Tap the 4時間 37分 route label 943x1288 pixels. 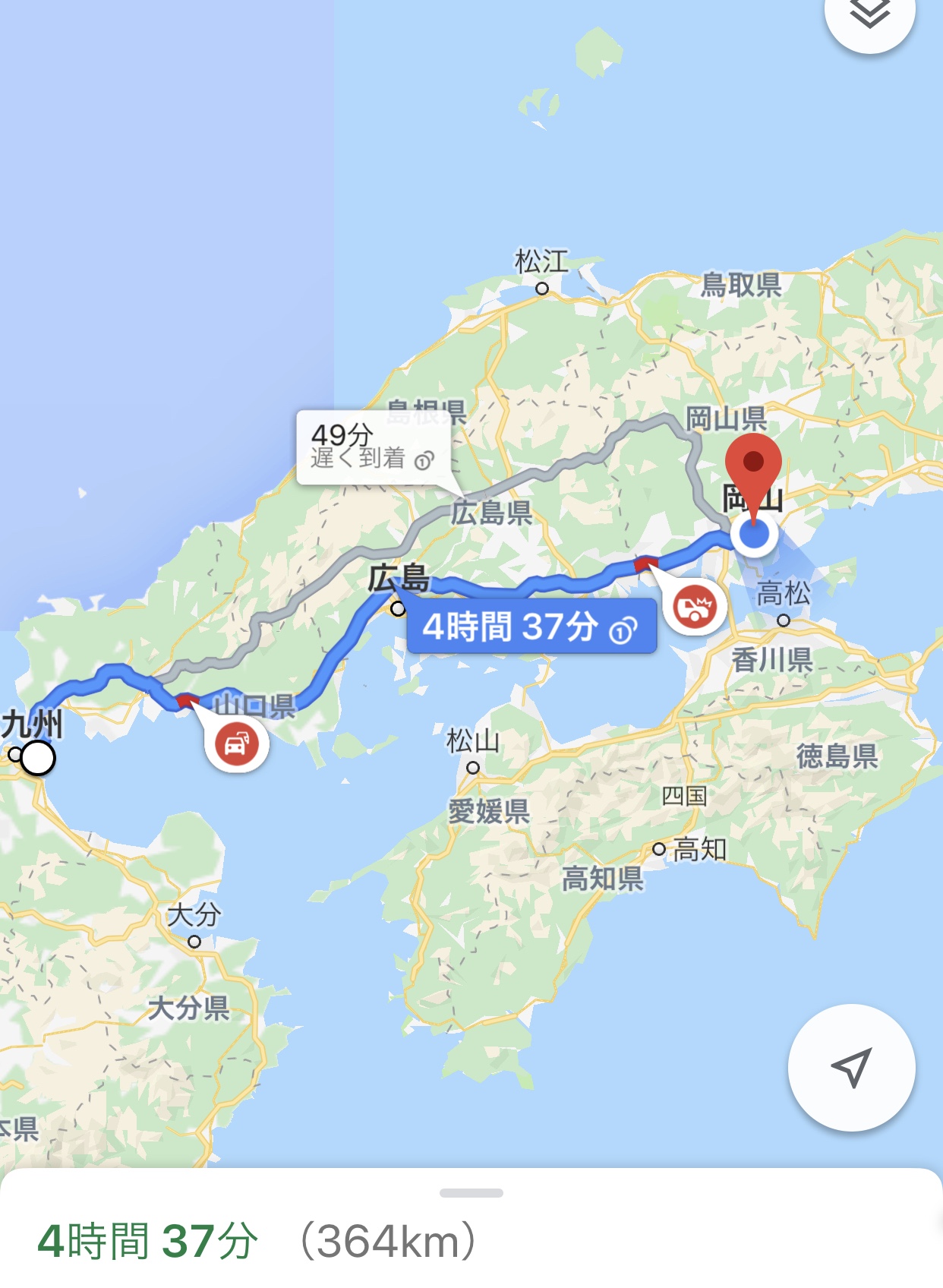tap(531, 627)
